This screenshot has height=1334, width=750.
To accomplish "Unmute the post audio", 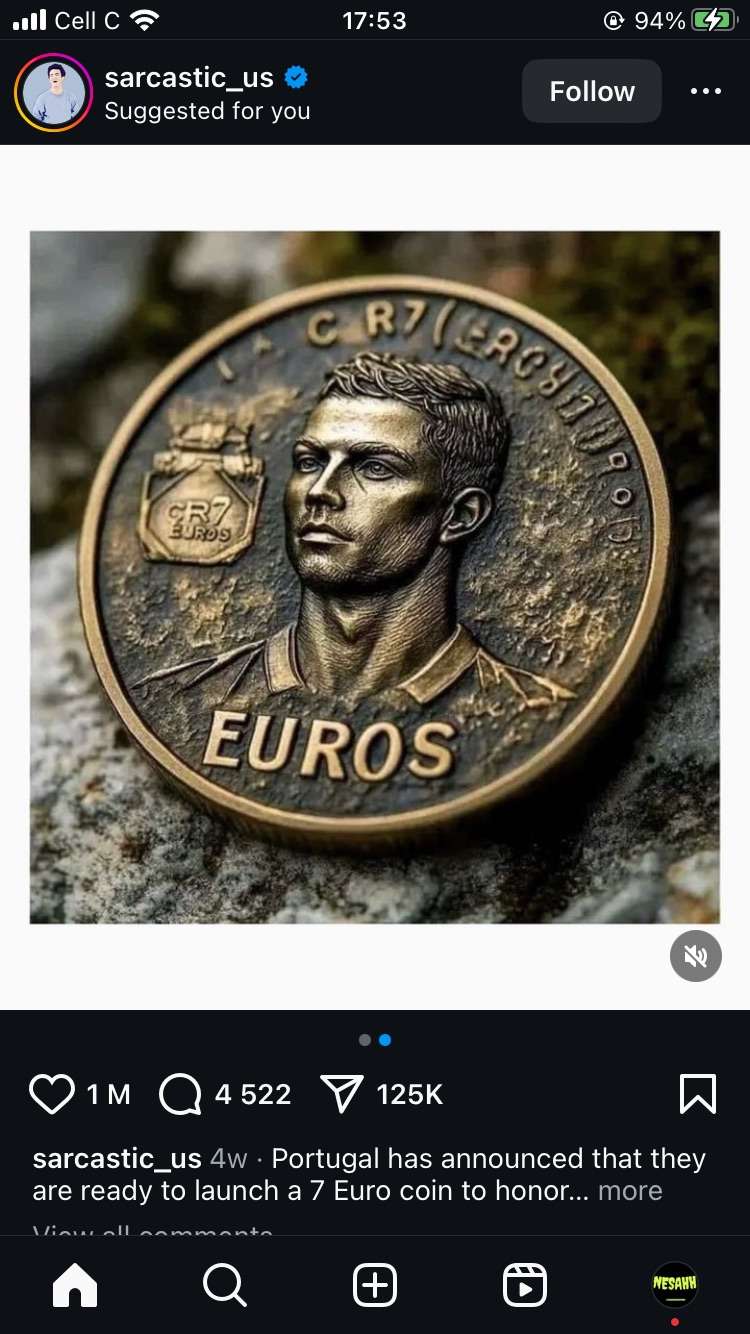I will click(x=695, y=956).
